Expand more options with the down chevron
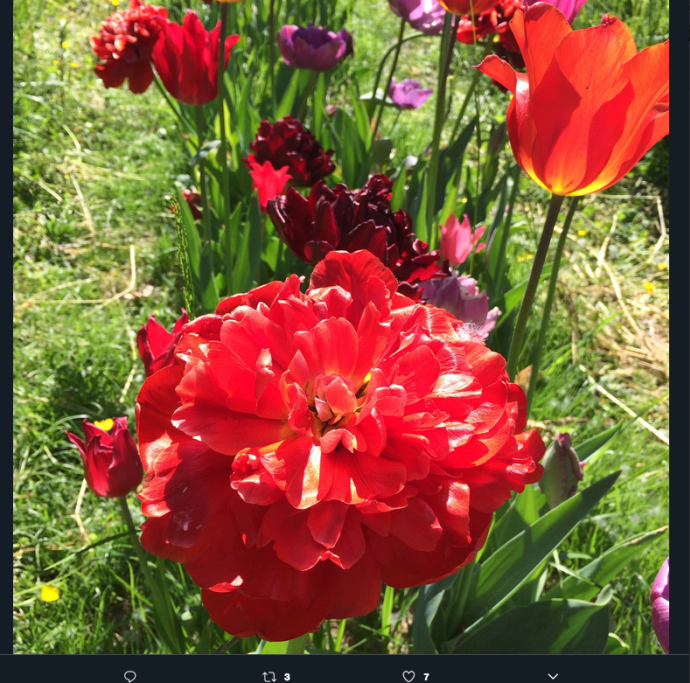This screenshot has height=683, width=690. [x=553, y=676]
